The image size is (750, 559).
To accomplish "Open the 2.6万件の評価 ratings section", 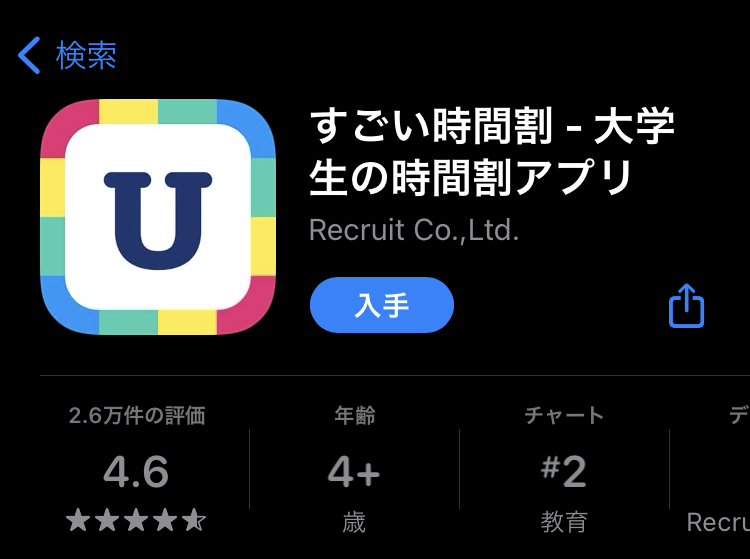I will click(x=136, y=470).
